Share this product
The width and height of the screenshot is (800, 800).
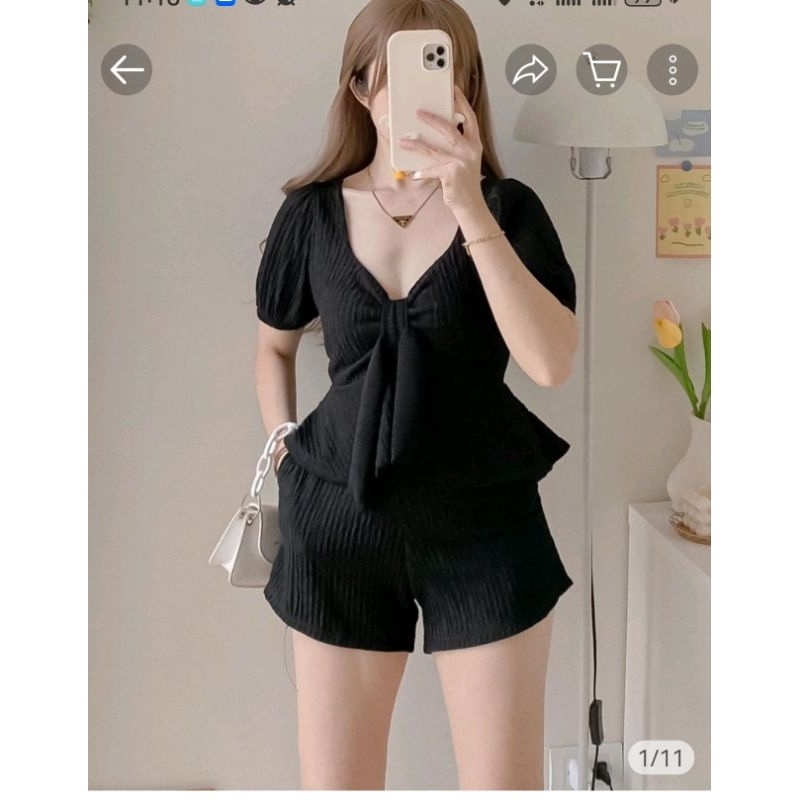(x=531, y=69)
